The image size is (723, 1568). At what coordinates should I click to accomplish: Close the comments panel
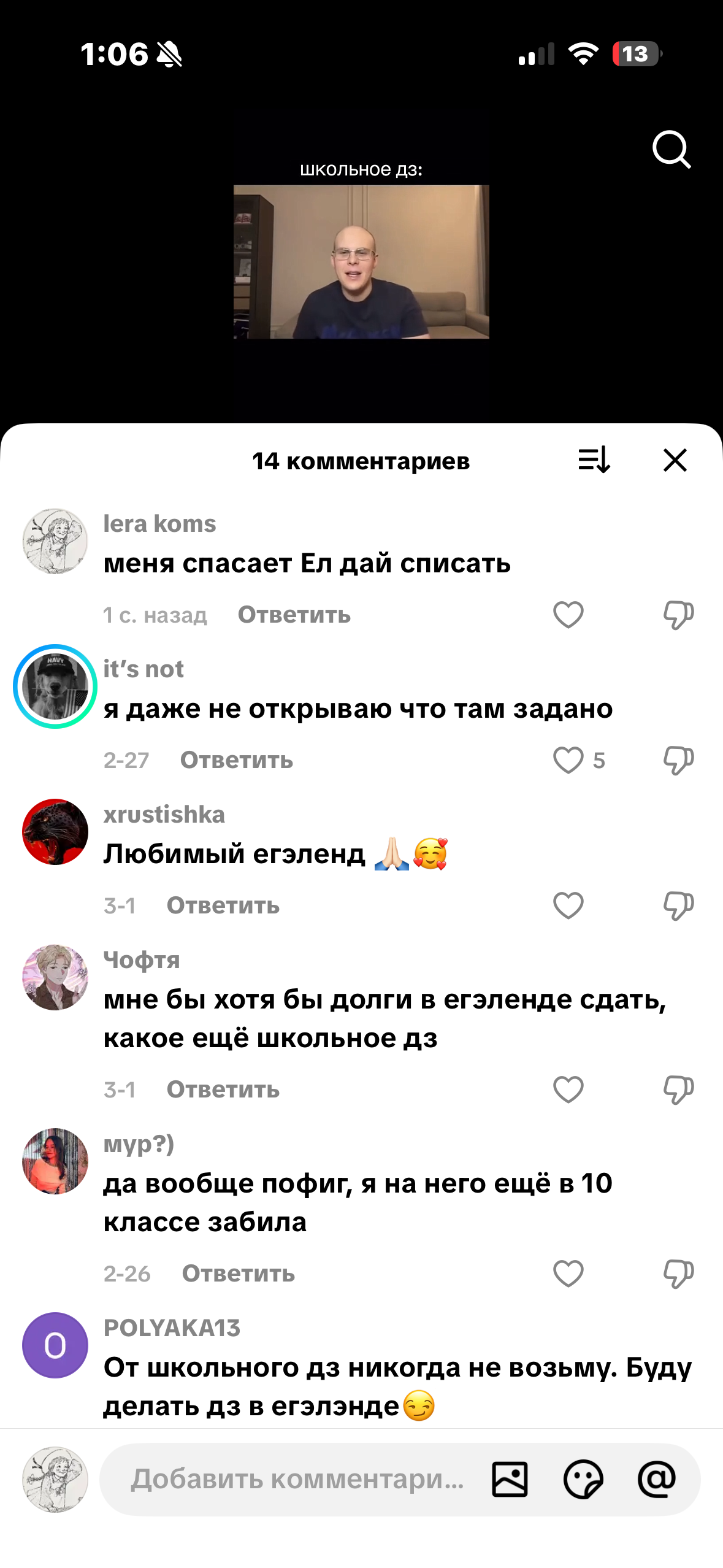(675, 460)
